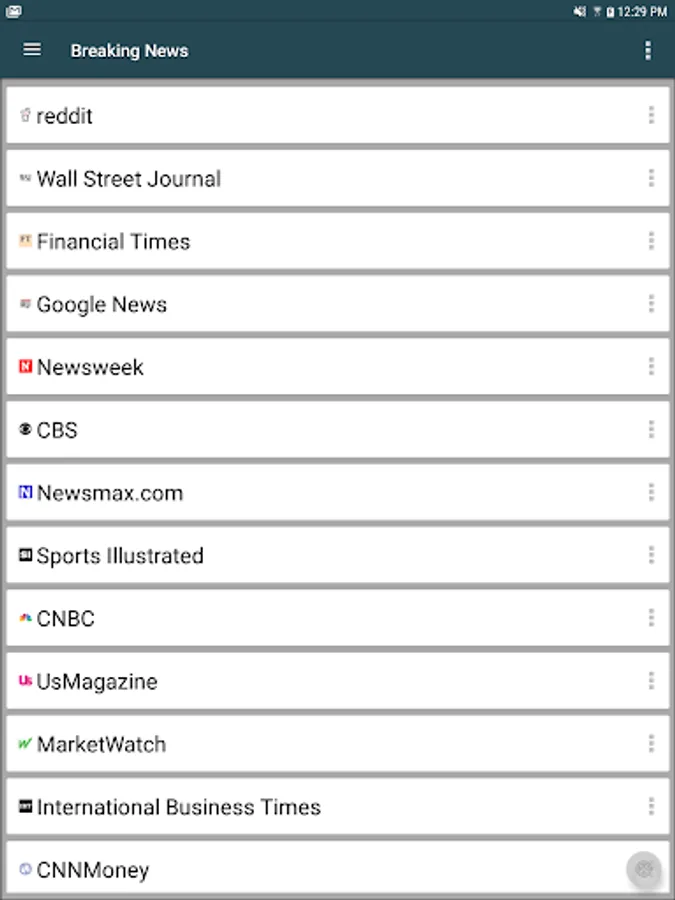Open UsMagazine
Screen dimensions: 675x900
click(x=97, y=682)
